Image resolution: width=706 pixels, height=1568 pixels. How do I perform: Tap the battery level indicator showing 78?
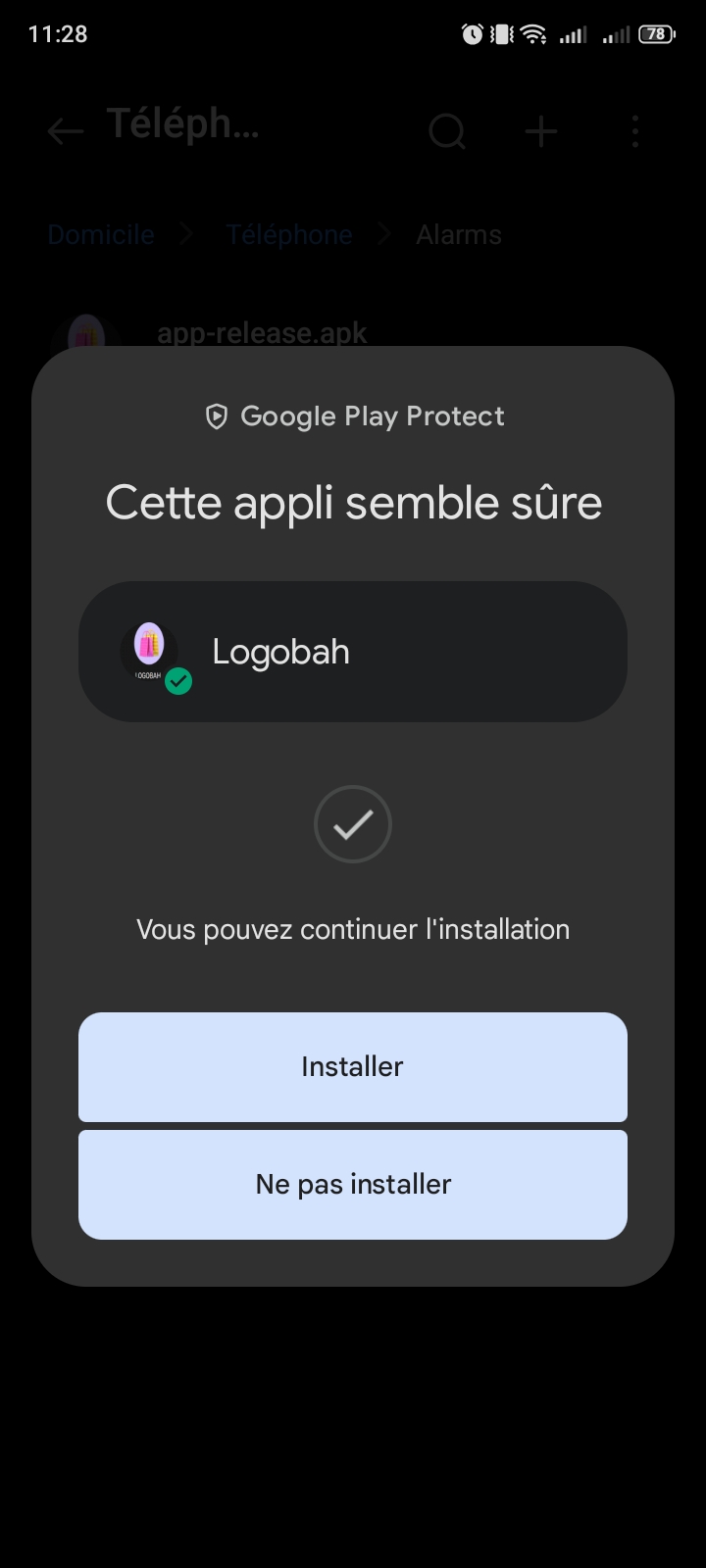(656, 33)
